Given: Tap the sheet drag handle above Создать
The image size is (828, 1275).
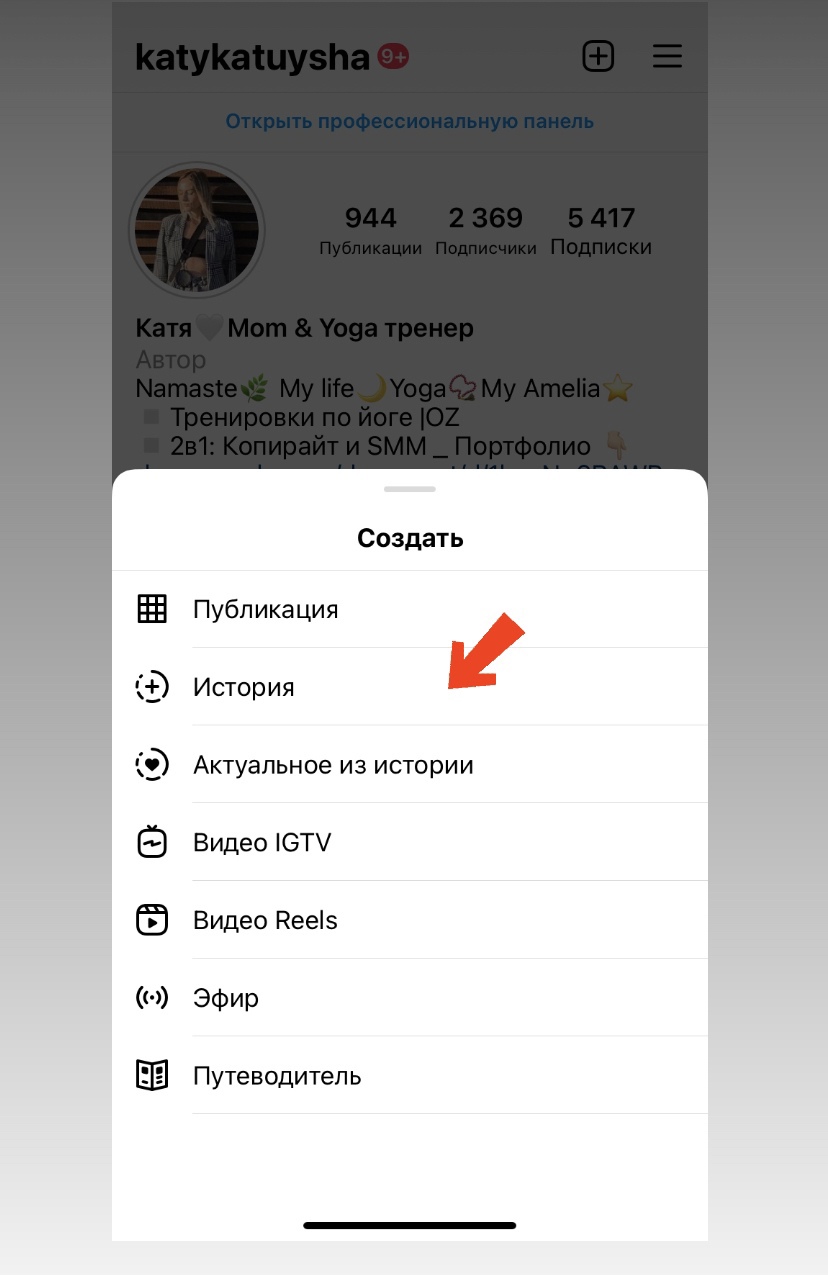Looking at the screenshot, I should tap(410, 489).
